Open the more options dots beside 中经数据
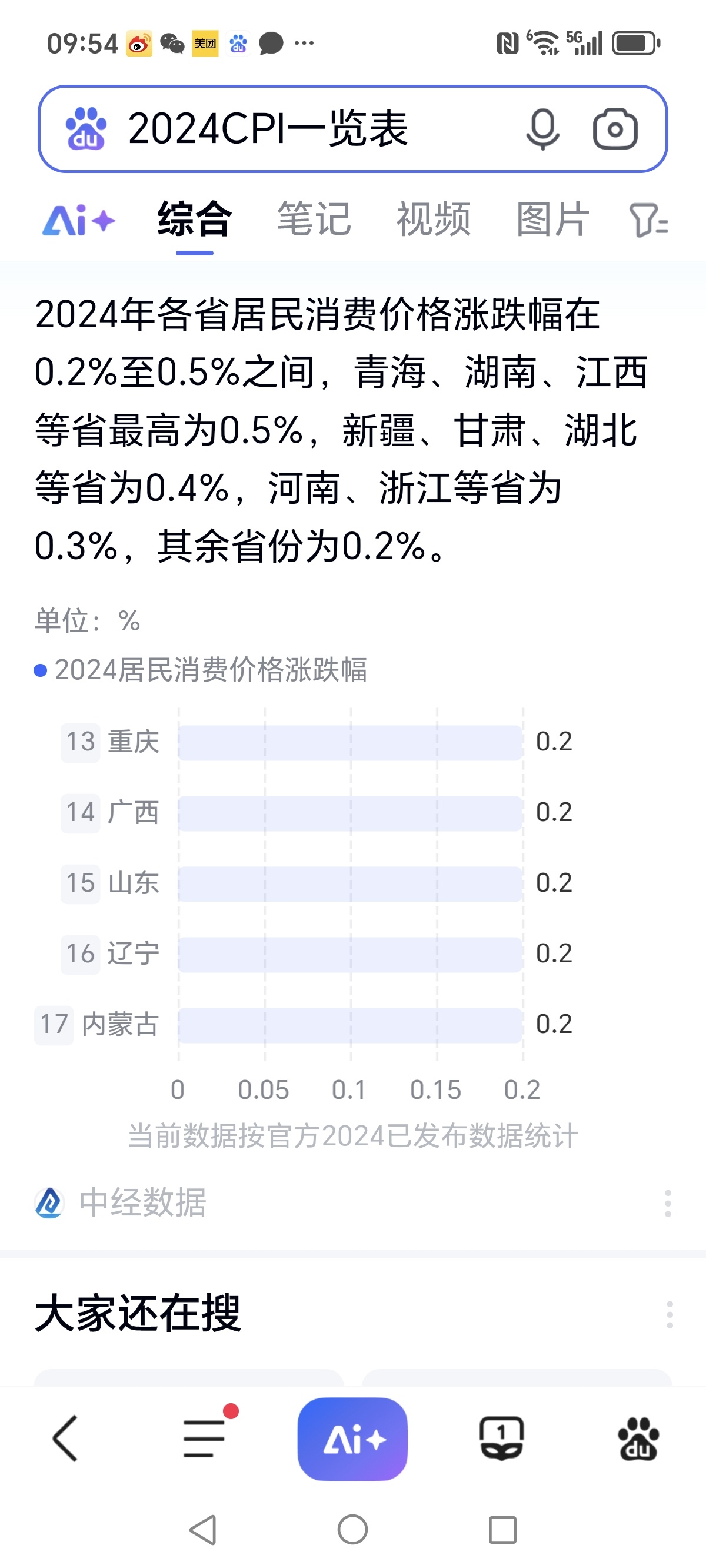This screenshot has width=706, height=1568. [x=668, y=1204]
